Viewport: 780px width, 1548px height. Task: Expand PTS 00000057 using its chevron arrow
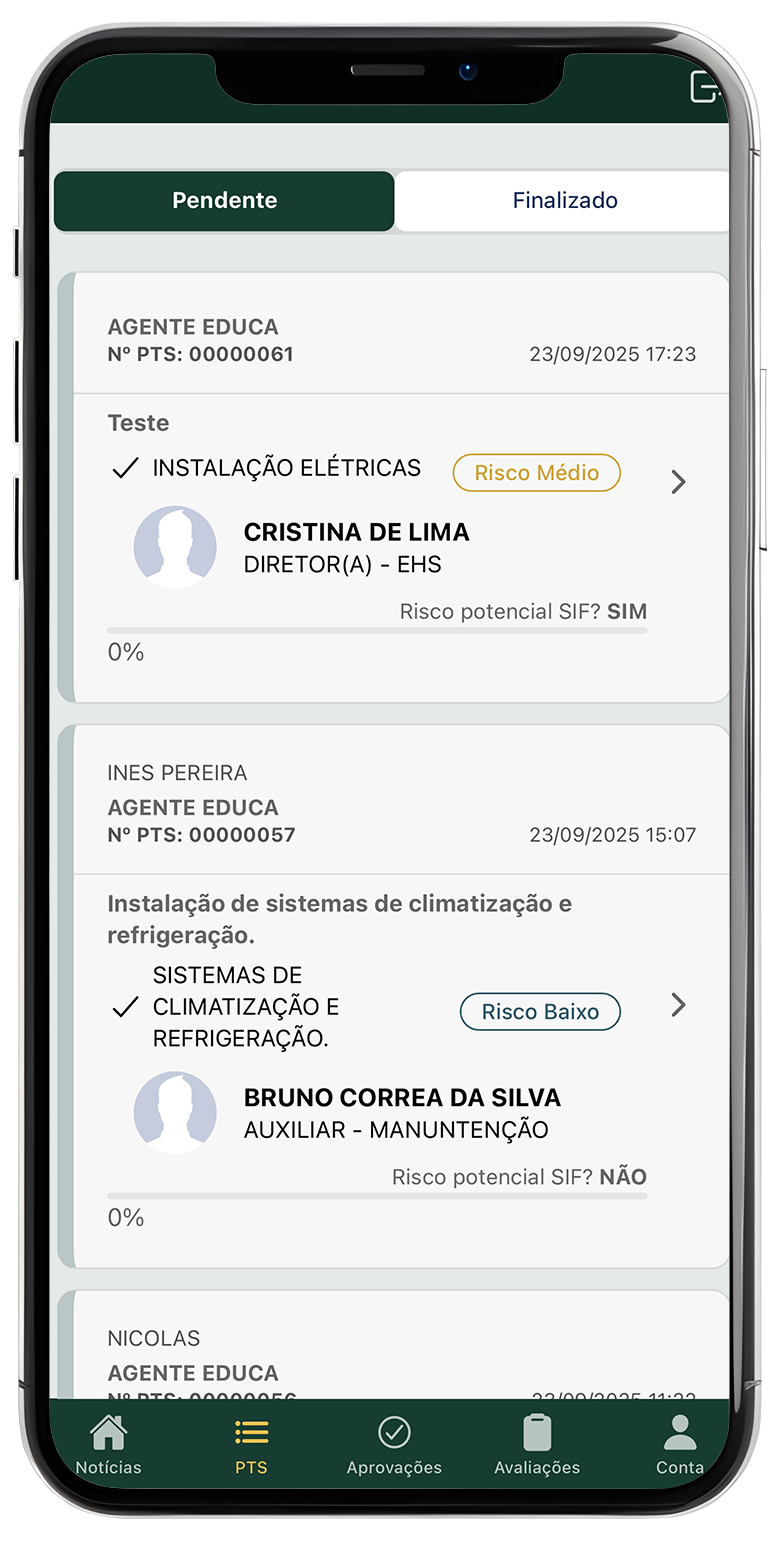click(x=678, y=1005)
